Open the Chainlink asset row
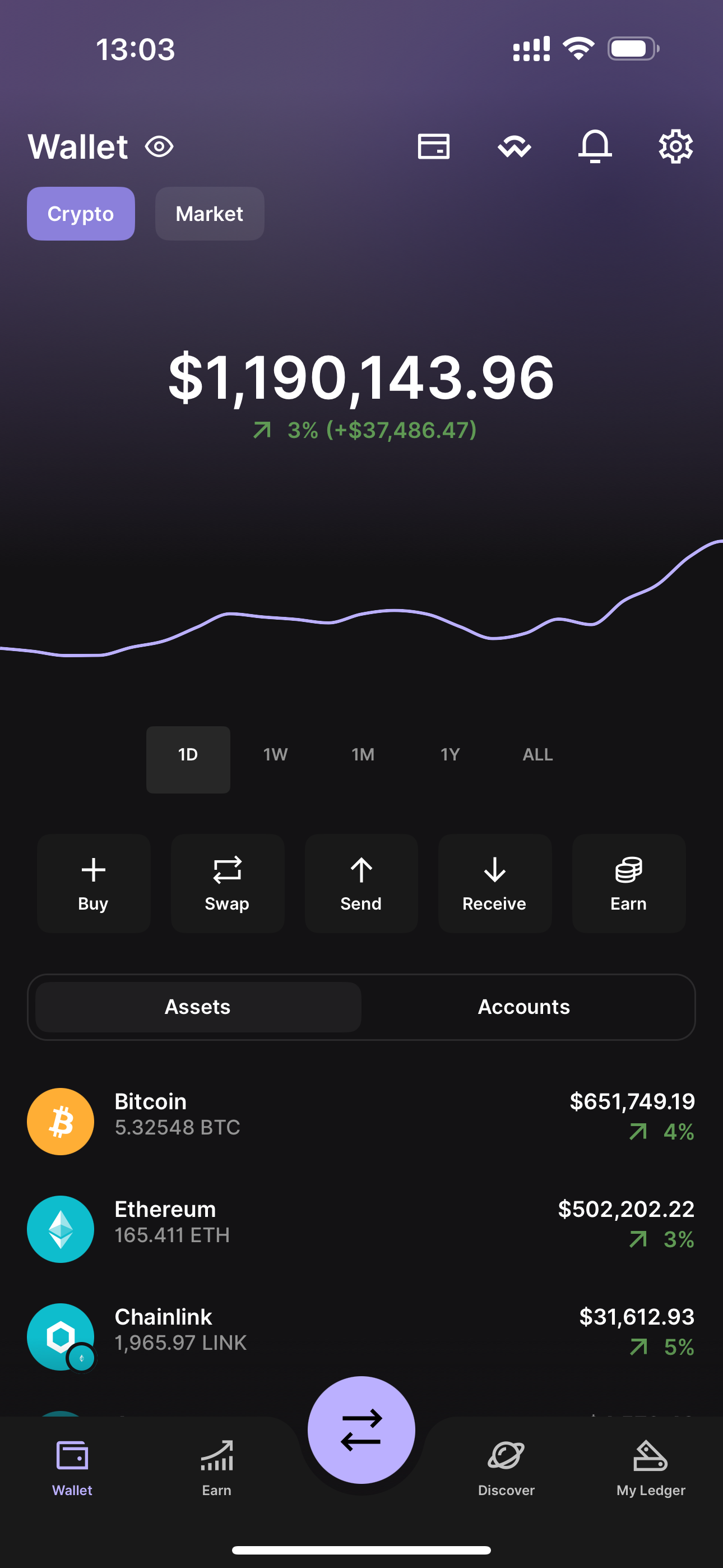 (x=361, y=1336)
